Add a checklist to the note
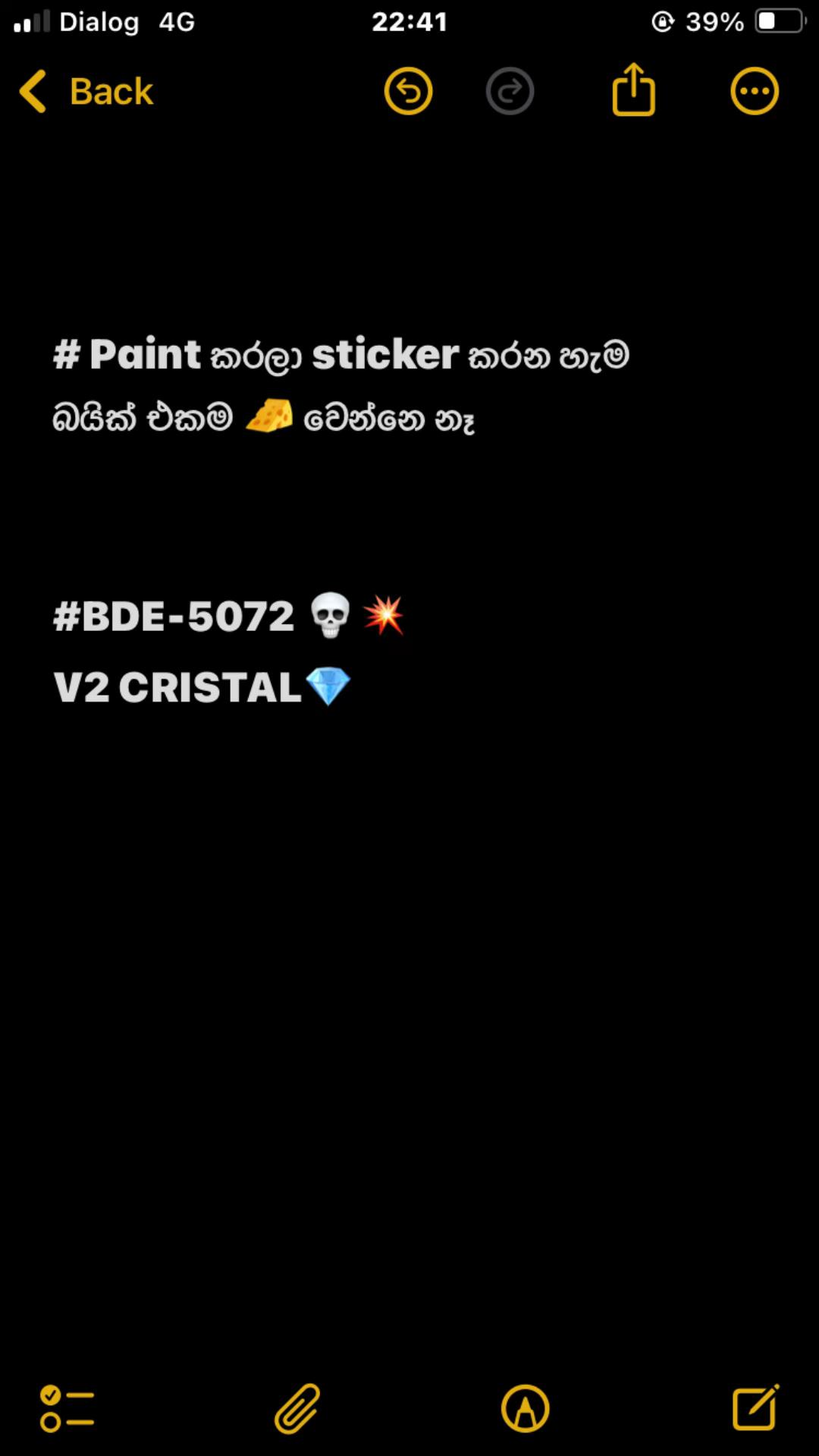The height and width of the screenshot is (1456, 819). [67, 1408]
